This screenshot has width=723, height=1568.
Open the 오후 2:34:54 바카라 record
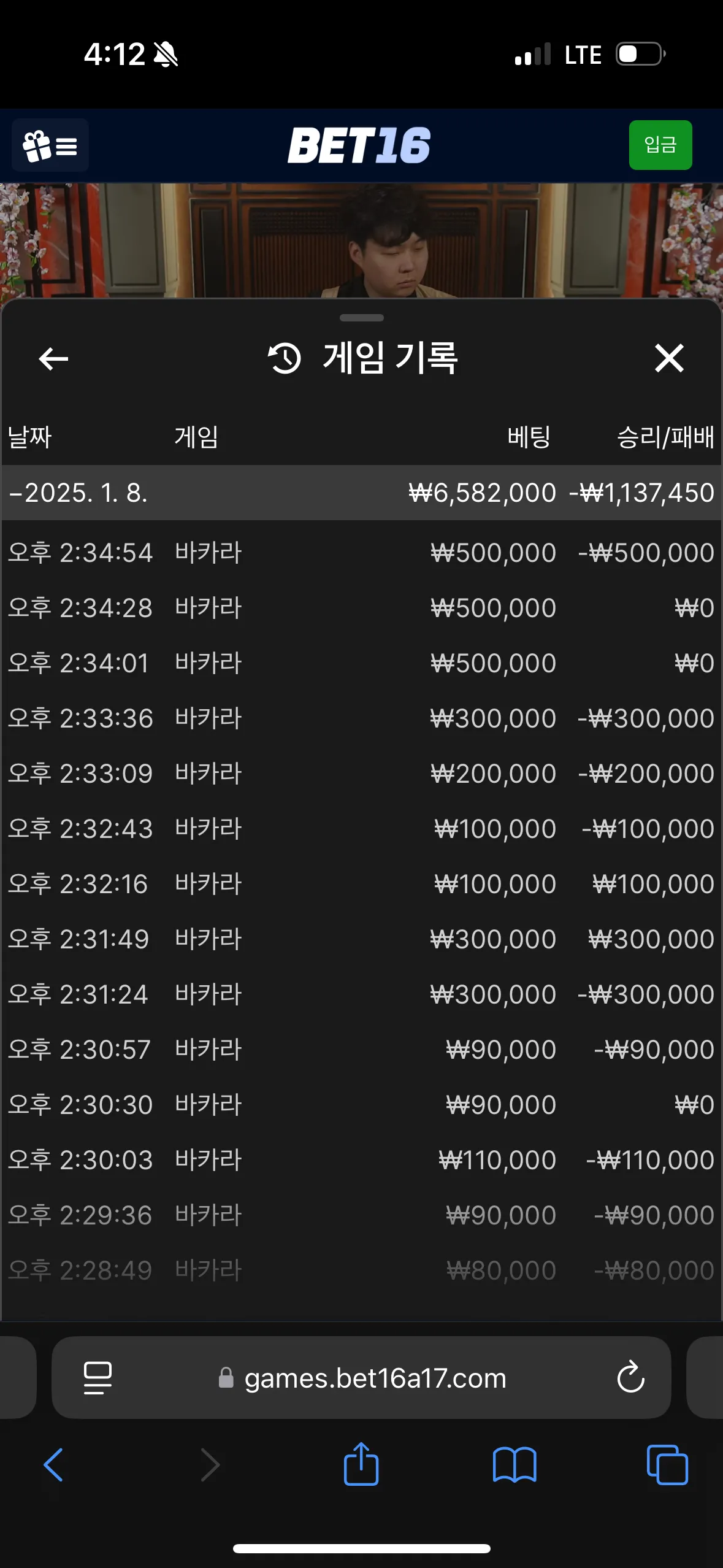[362, 553]
